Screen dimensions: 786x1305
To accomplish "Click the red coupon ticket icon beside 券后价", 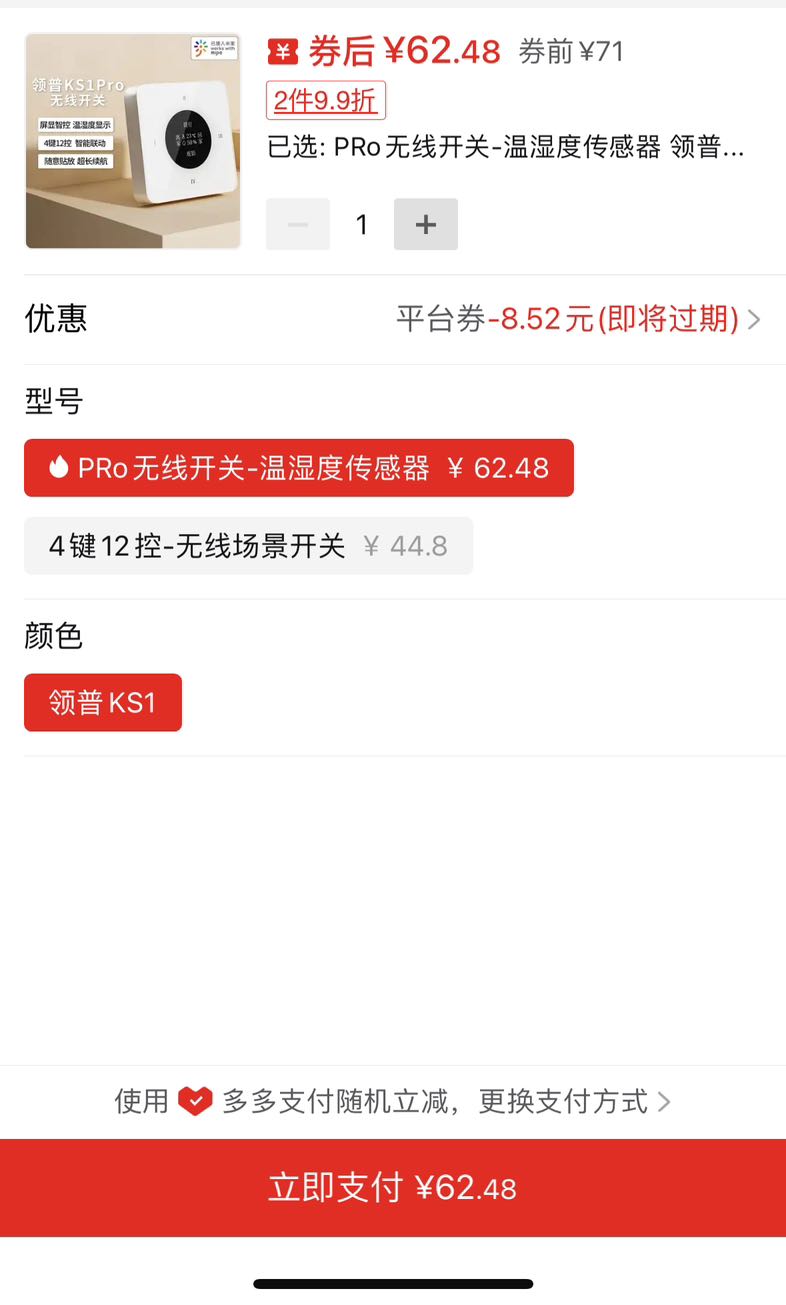I will point(281,52).
